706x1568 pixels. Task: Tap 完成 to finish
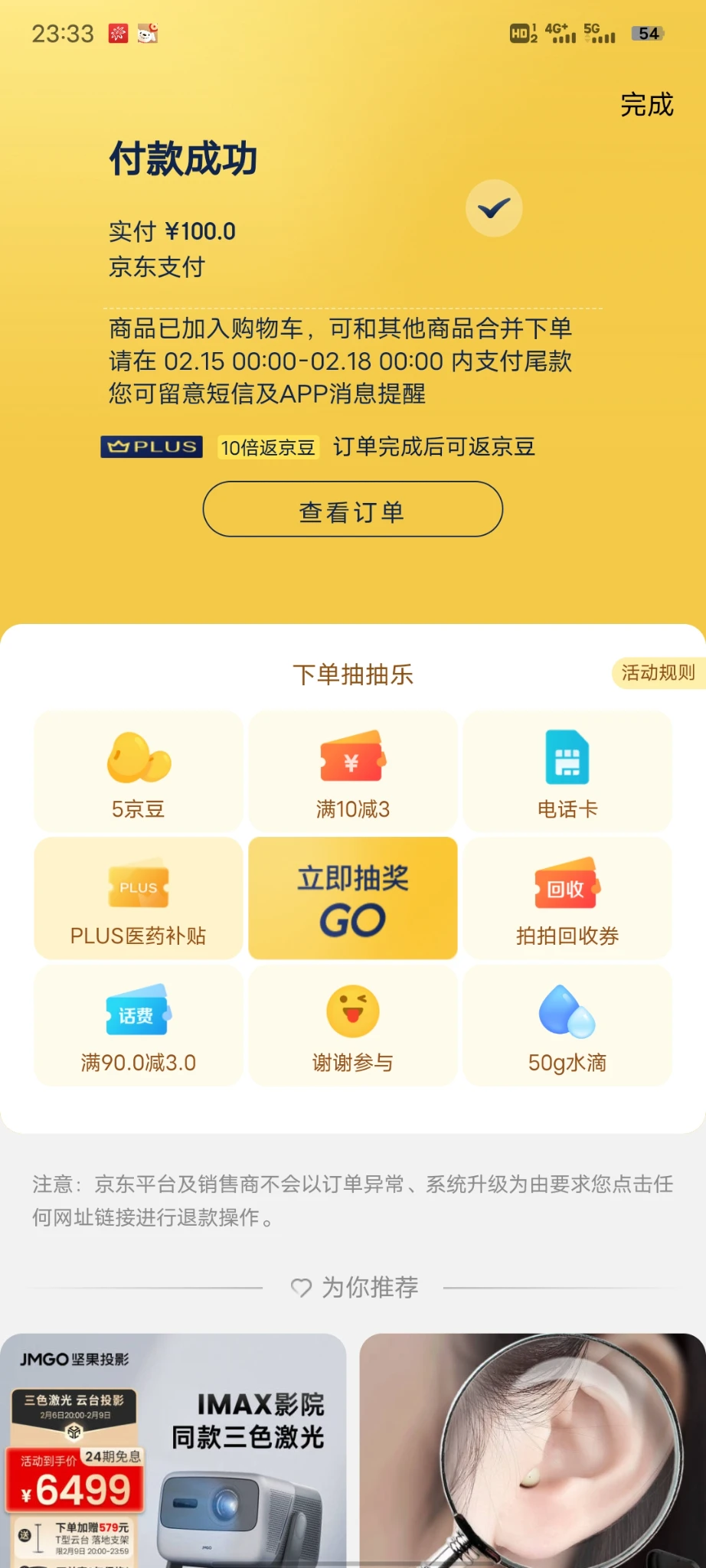(646, 105)
